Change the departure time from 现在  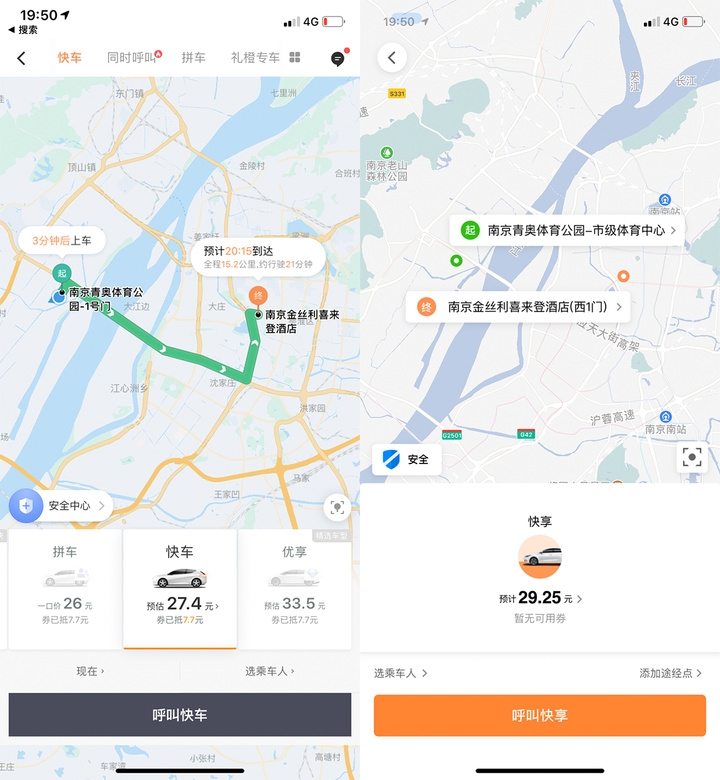(x=90, y=671)
